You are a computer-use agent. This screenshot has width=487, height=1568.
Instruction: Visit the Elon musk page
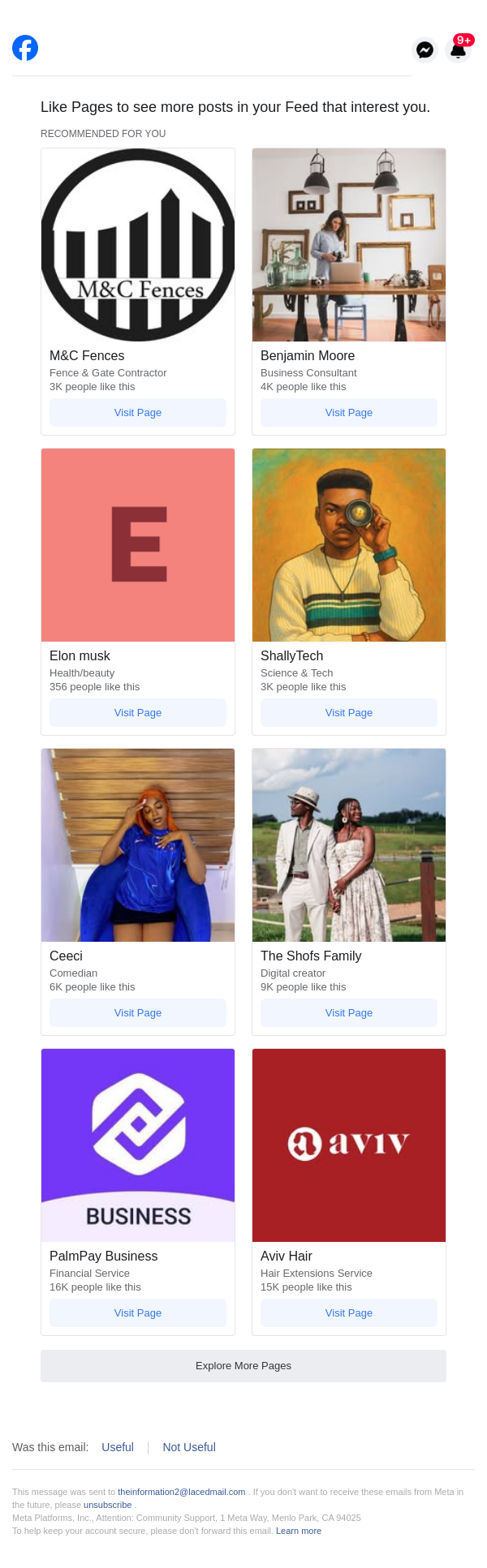pos(138,712)
